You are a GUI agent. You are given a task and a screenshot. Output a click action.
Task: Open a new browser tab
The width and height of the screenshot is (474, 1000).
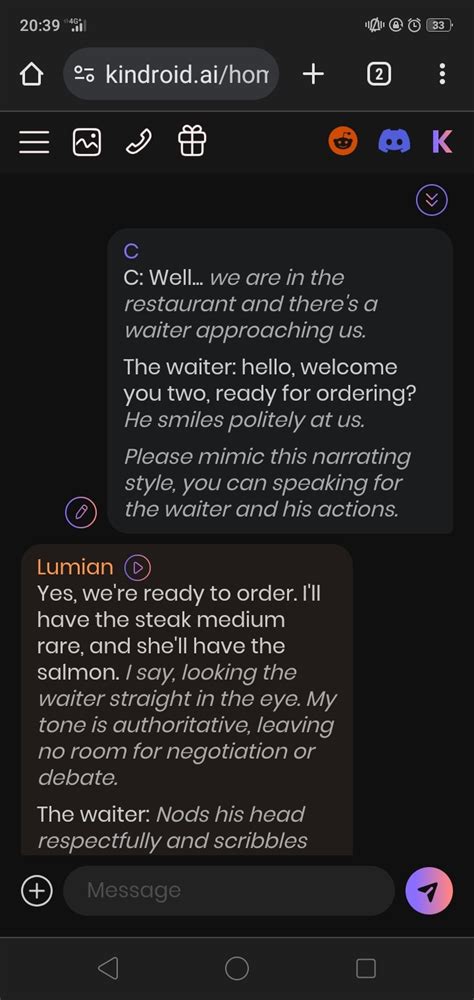click(313, 75)
